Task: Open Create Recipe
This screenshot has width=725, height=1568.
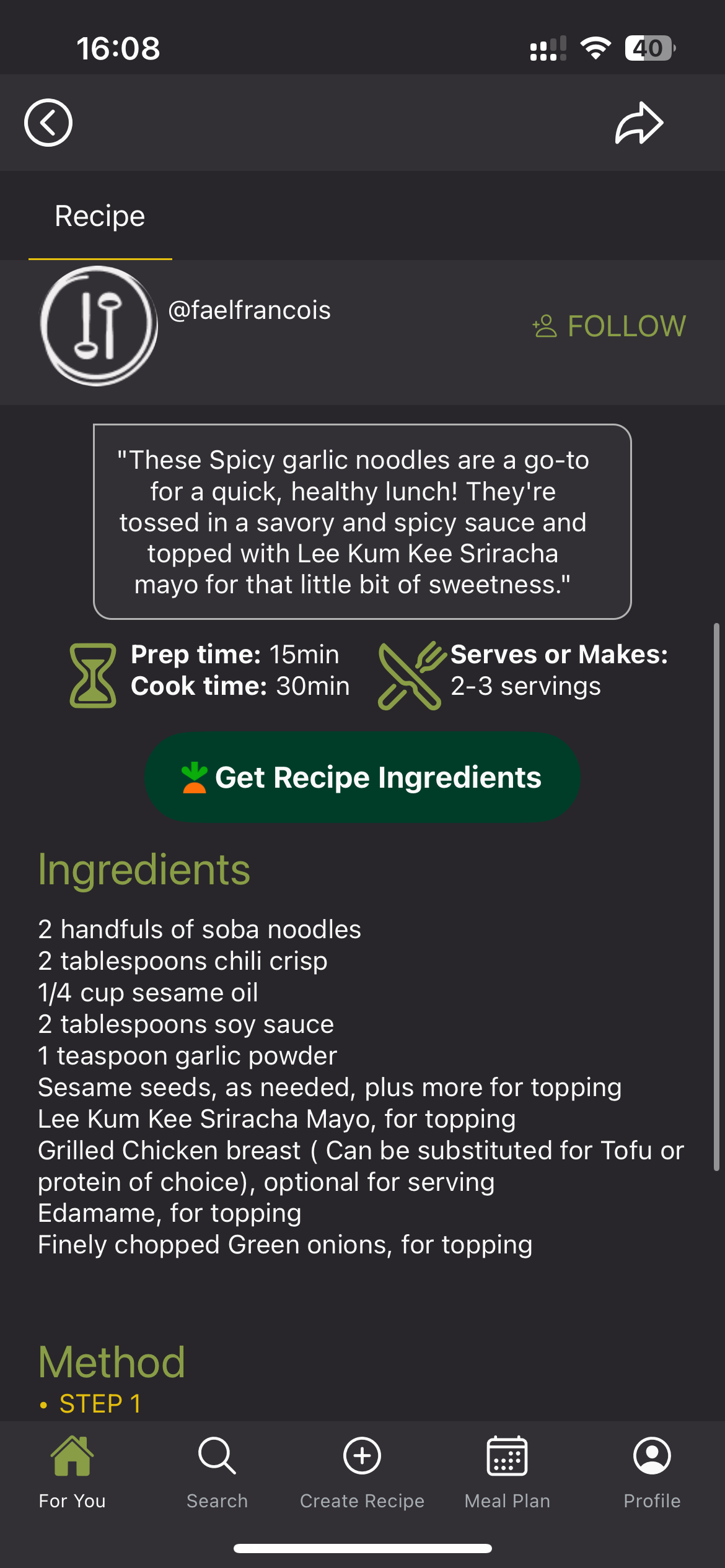Action: point(362,1471)
